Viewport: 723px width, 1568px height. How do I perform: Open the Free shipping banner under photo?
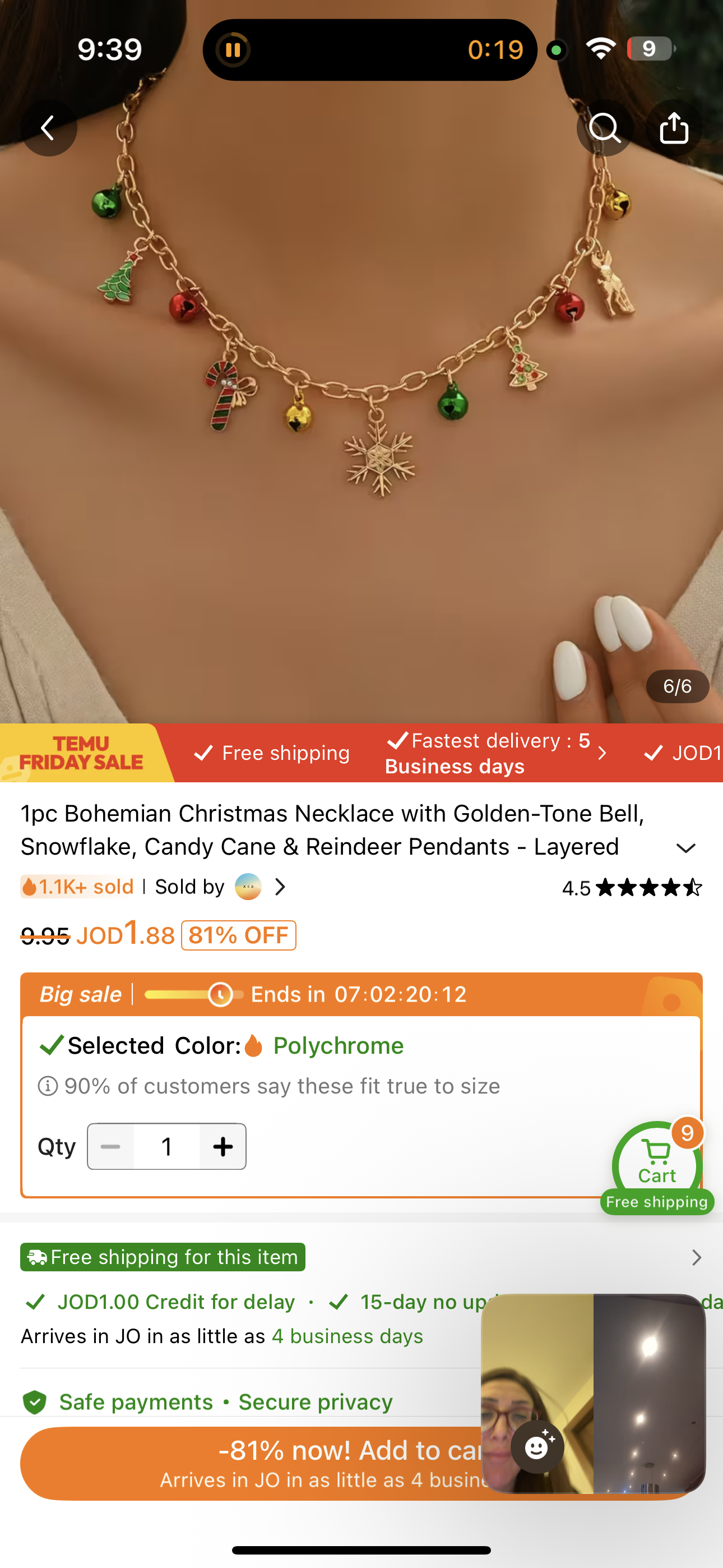[271, 753]
